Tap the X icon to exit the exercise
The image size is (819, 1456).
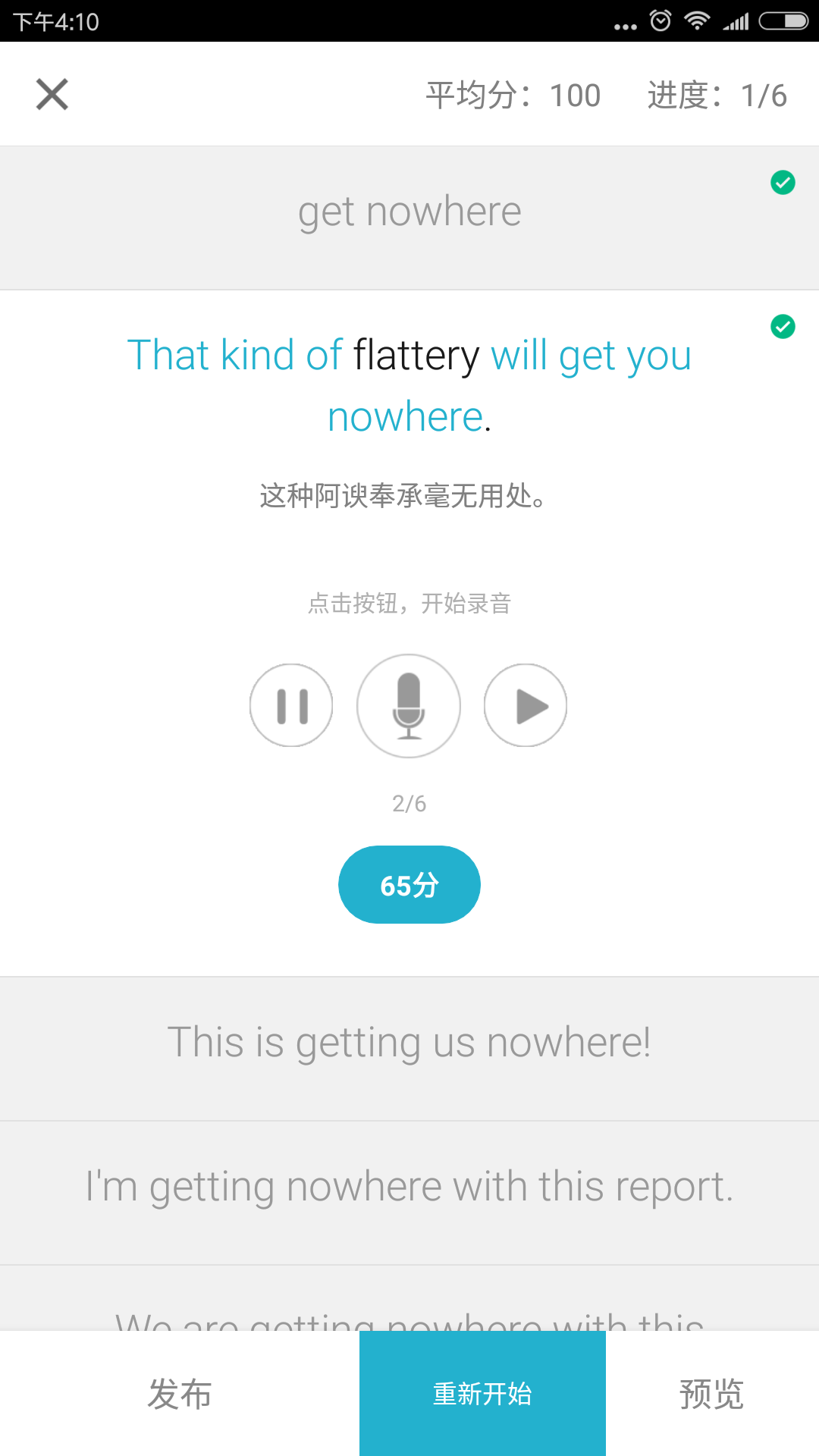point(51,93)
